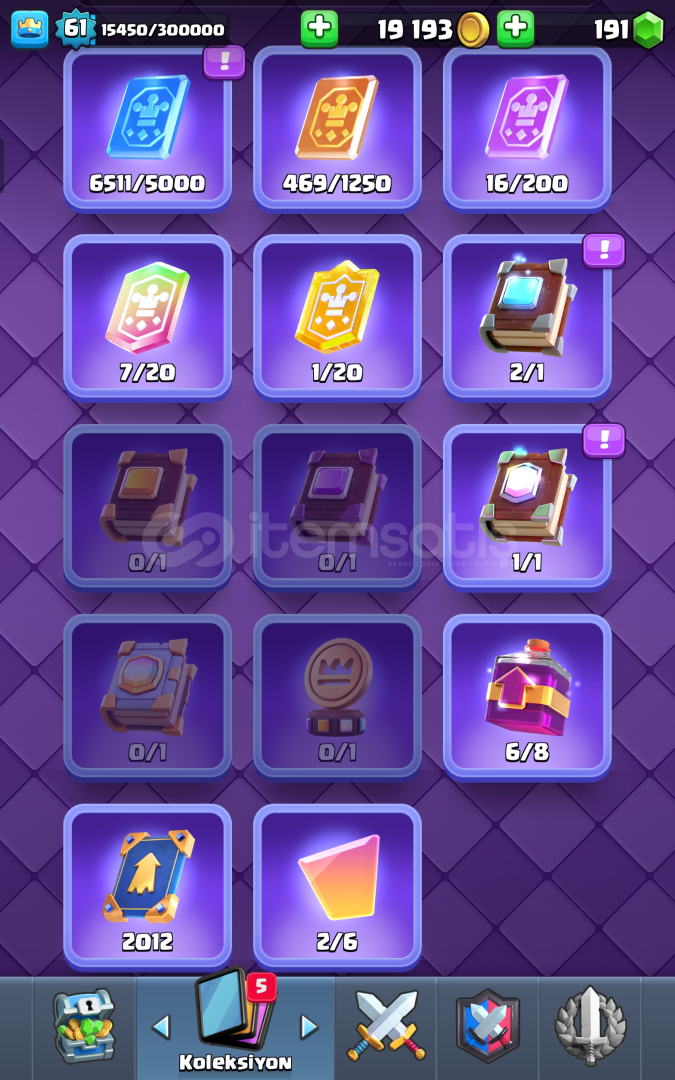Tap the right arrow beside Koleksiyon
Screen dimensions: 675x1080
pos(309,1026)
